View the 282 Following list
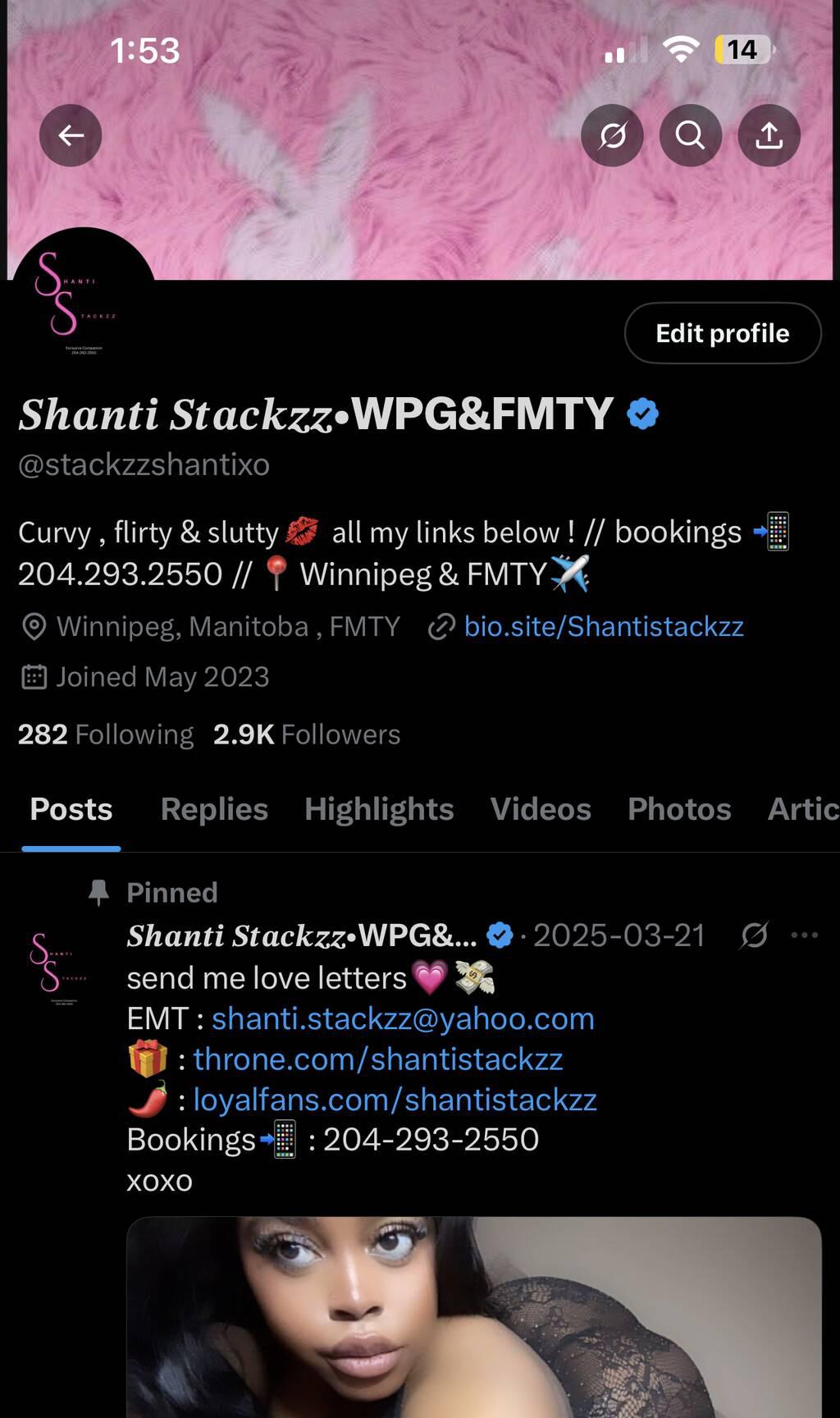The width and height of the screenshot is (840, 1418). tap(106, 734)
